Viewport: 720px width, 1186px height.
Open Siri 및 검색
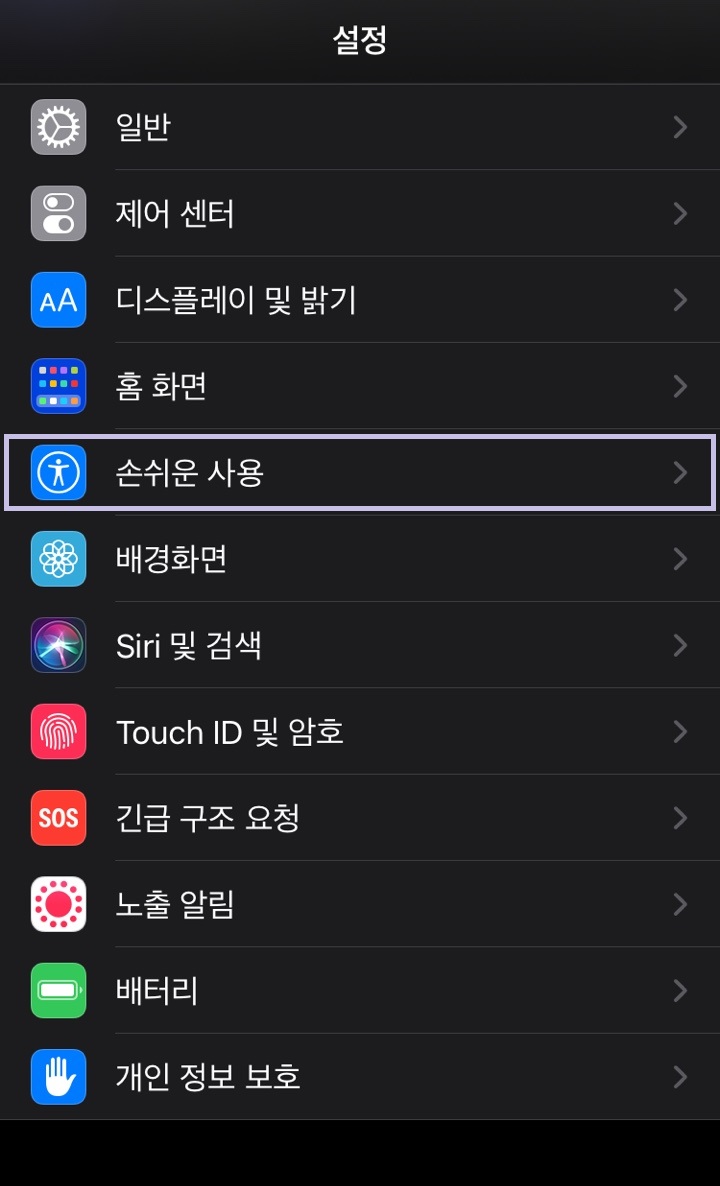pyautogui.click(x=360, y=645)
